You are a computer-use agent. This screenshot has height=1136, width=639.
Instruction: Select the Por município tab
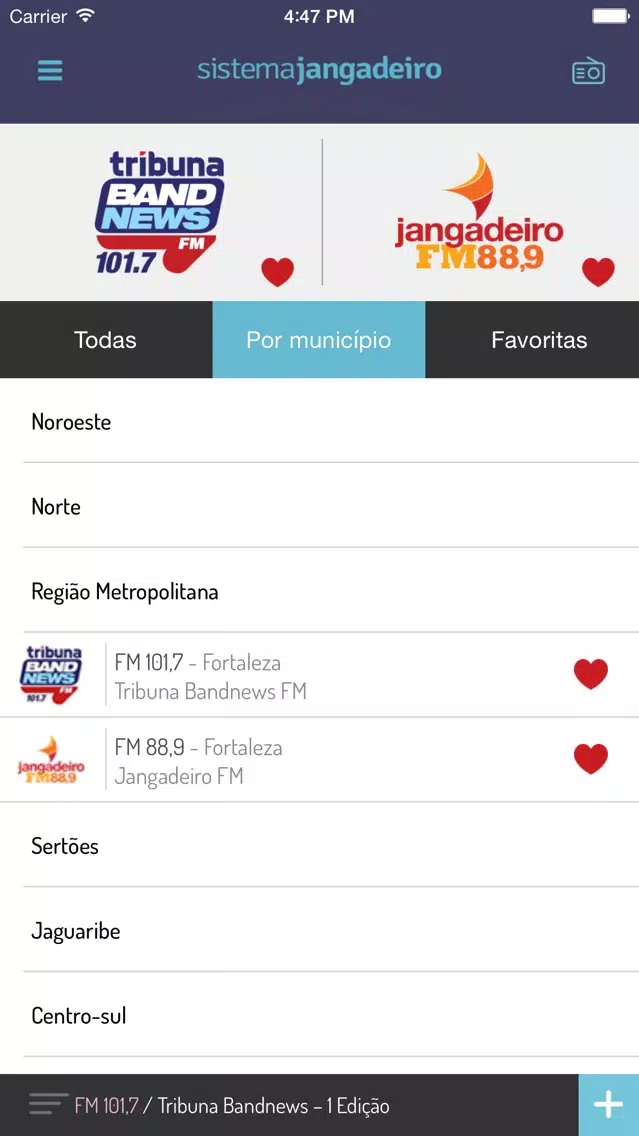click(x=319, y=340)
